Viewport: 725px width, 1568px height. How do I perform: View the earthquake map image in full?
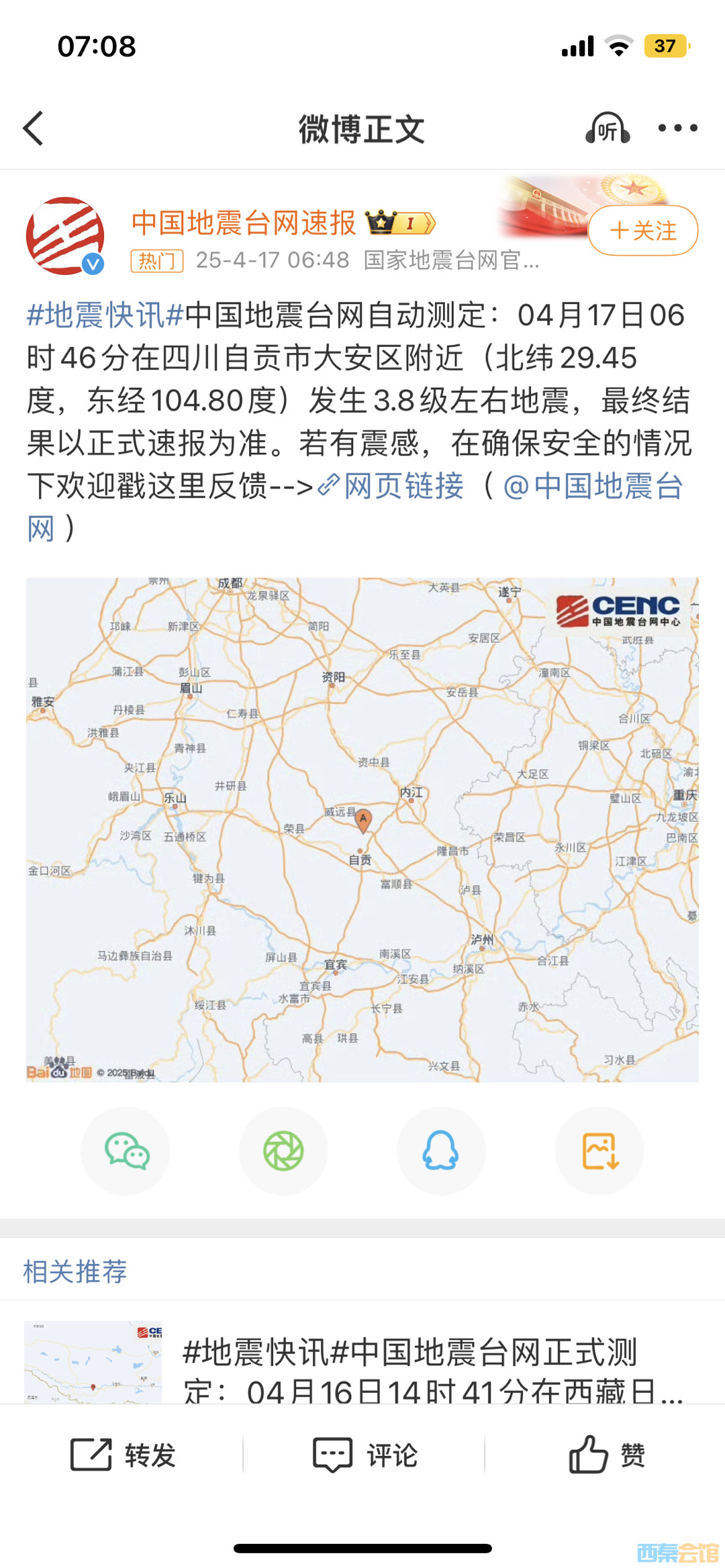(362, 829)
